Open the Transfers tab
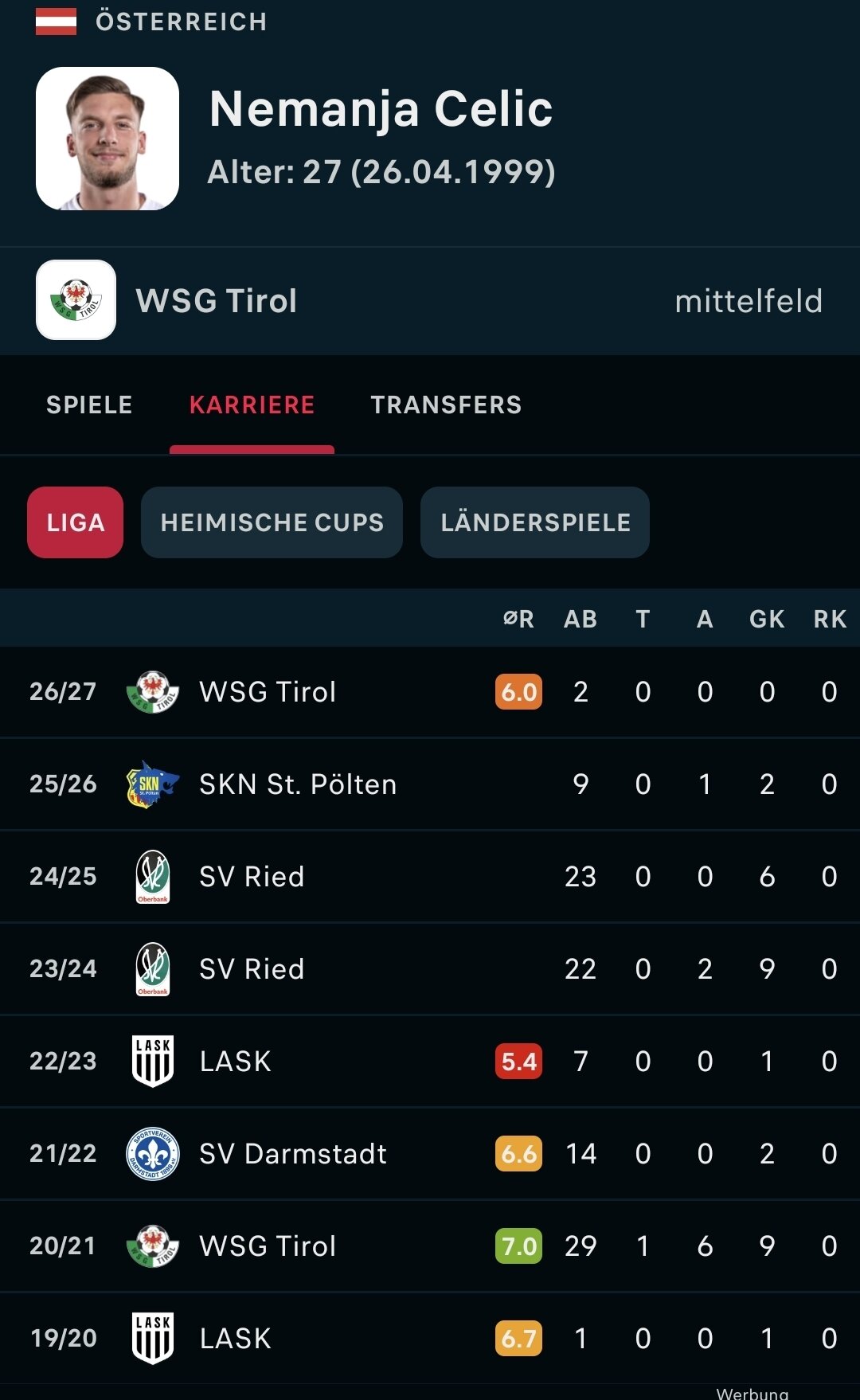The image size is (860, 1400). [x=446, y=405]
